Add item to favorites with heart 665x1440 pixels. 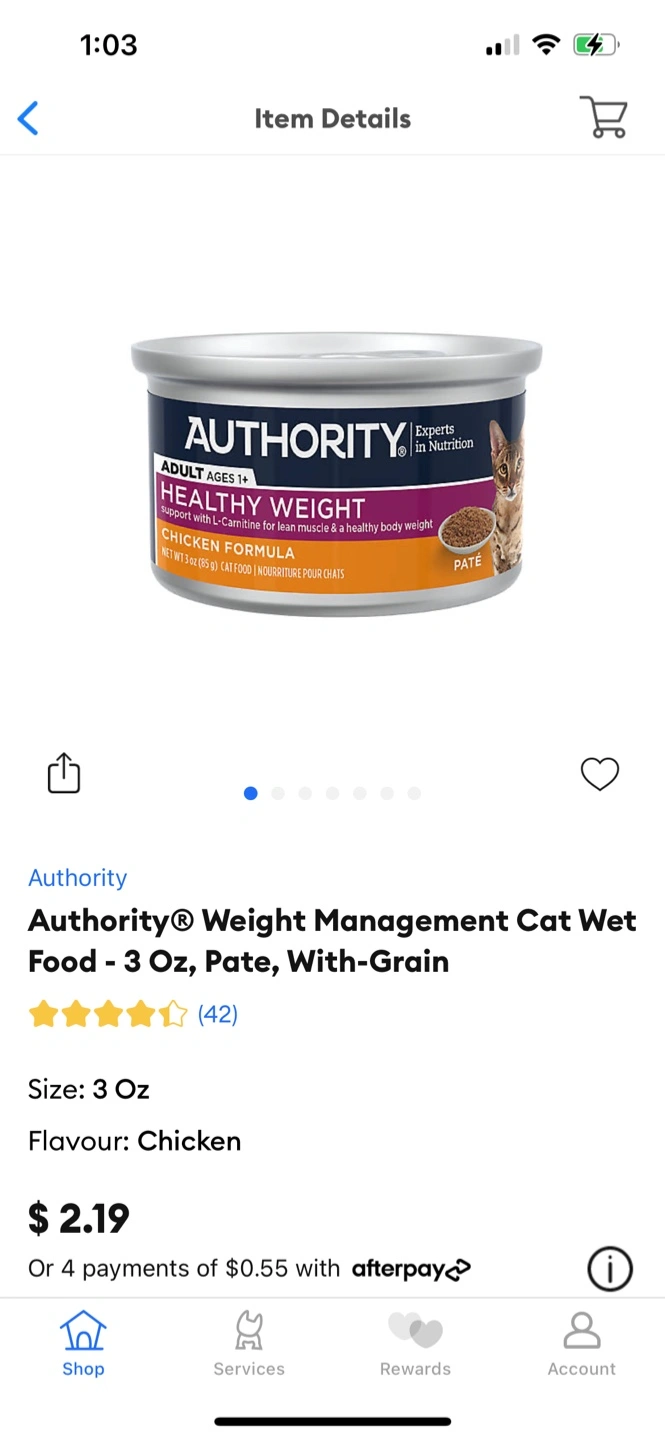click(600, 773)
